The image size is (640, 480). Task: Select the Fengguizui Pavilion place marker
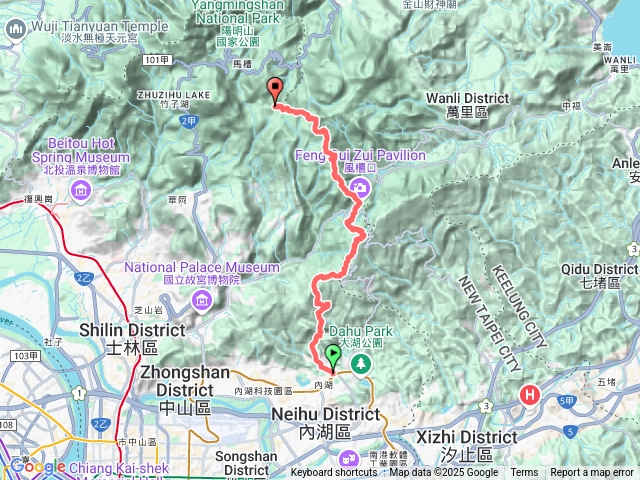pyautogui.click(x=361, y=186)
